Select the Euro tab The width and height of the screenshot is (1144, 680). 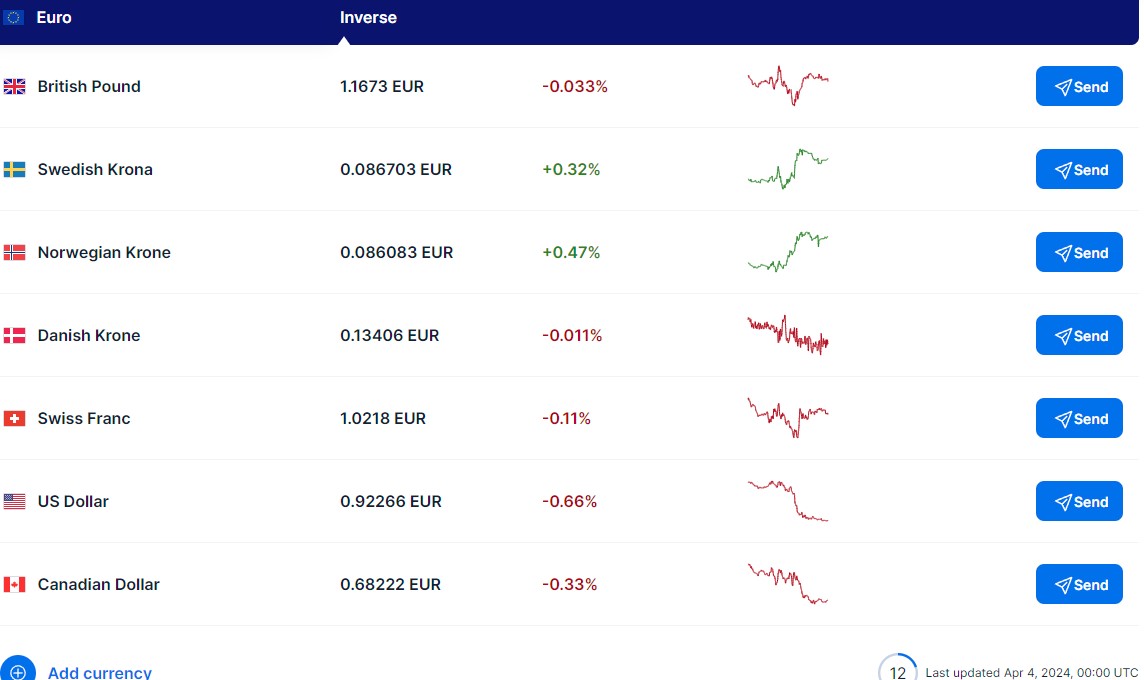pyautogui.click(x=53, y=18)
